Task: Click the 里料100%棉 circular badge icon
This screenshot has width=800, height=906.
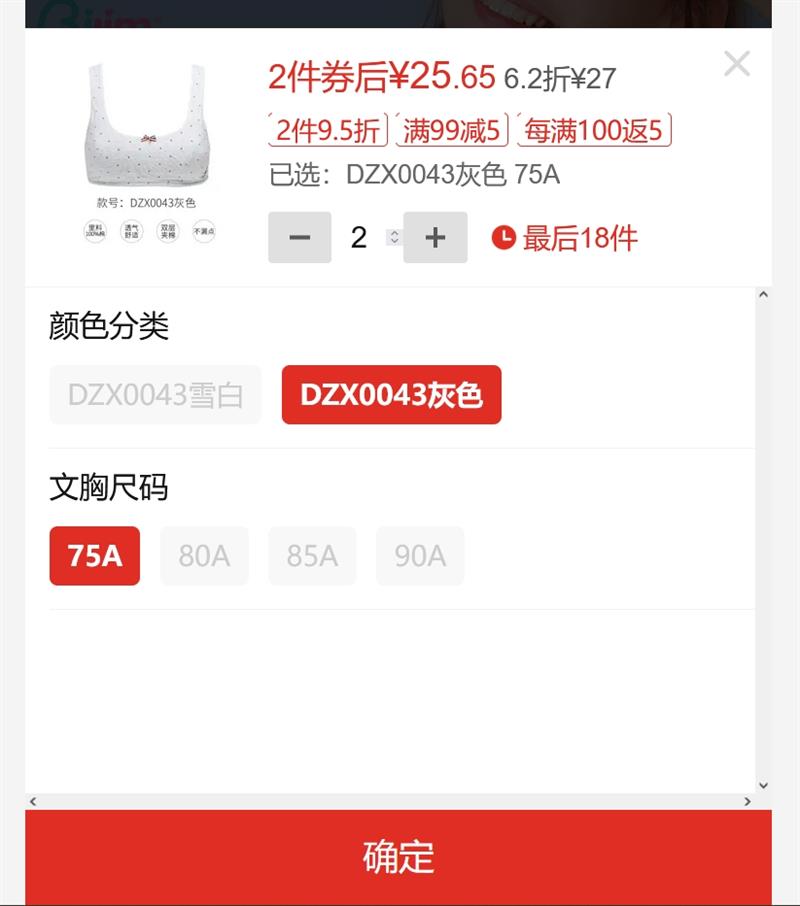Action: 95,231
